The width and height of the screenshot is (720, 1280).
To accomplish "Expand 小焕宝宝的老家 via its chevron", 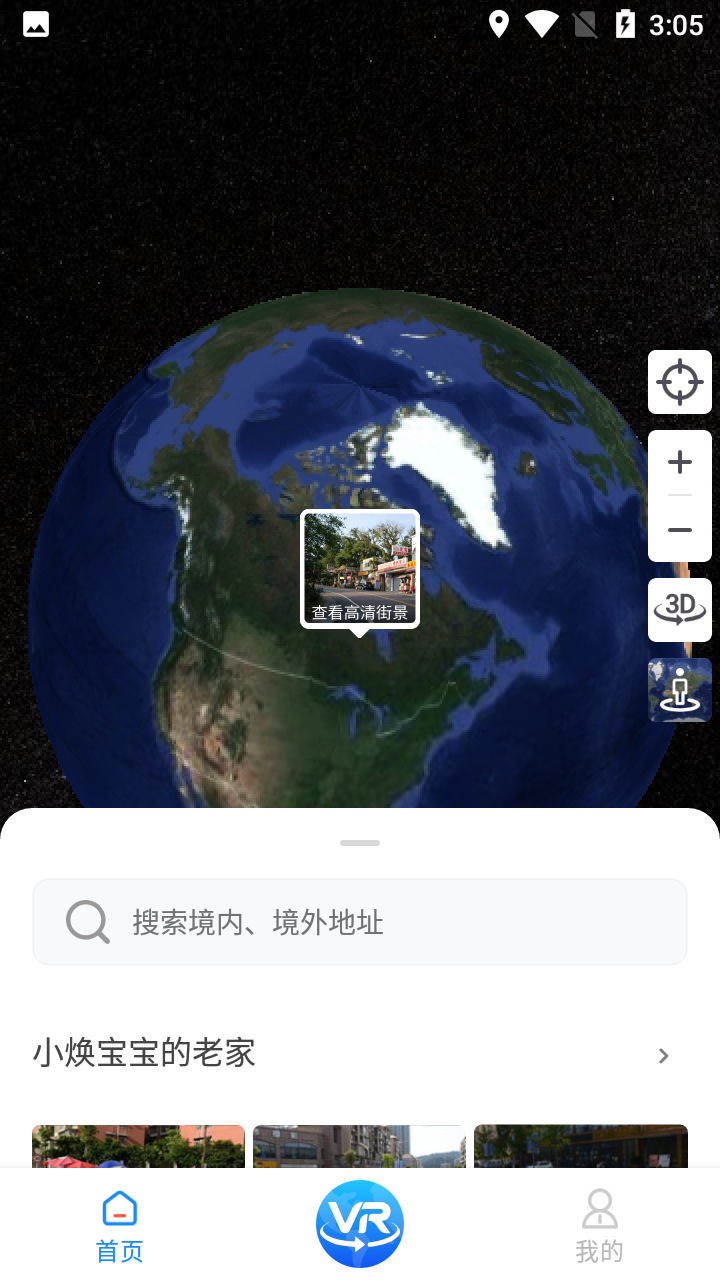I will [663, 1055].
